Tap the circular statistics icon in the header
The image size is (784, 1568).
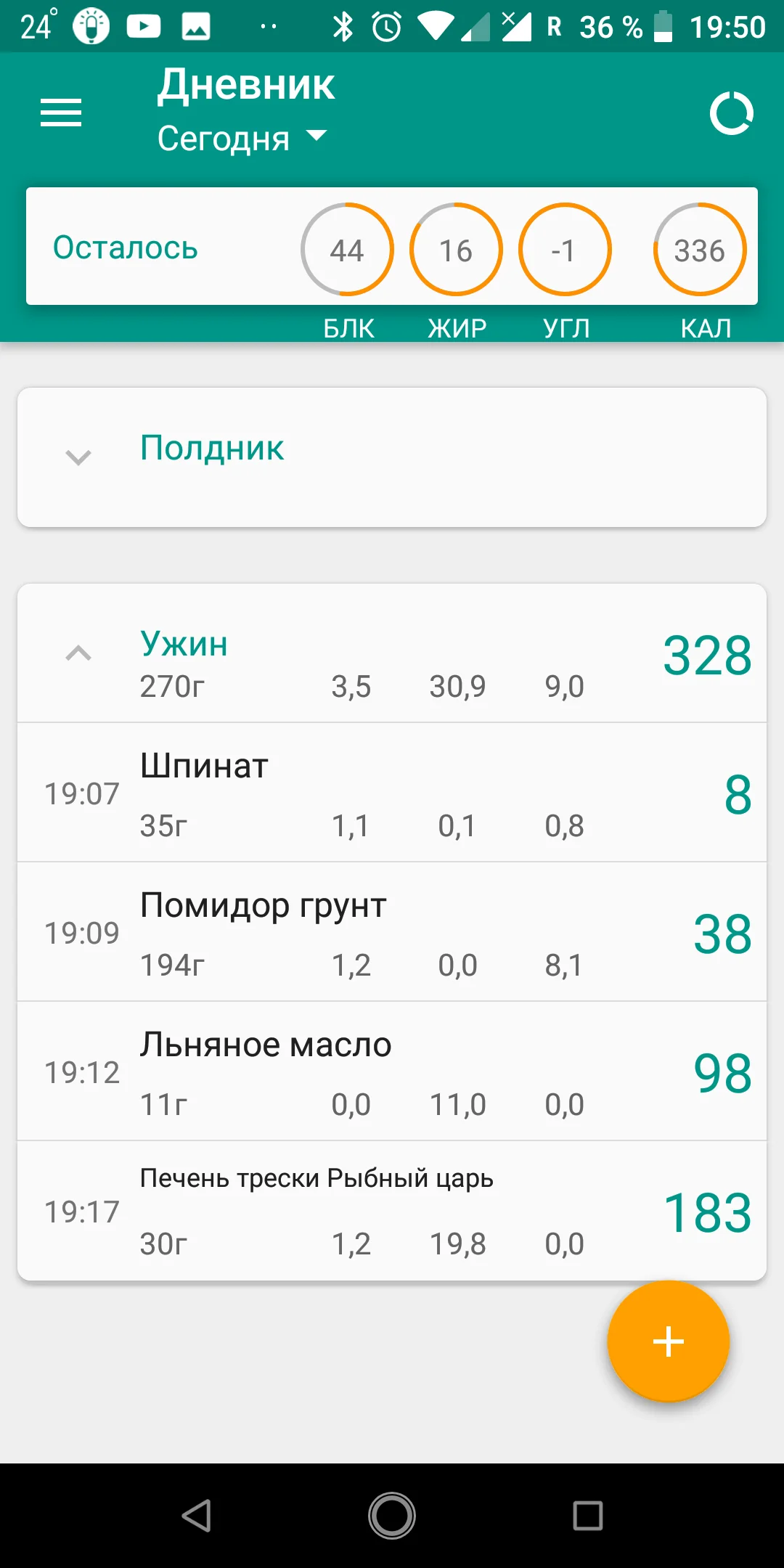(731, 113)
